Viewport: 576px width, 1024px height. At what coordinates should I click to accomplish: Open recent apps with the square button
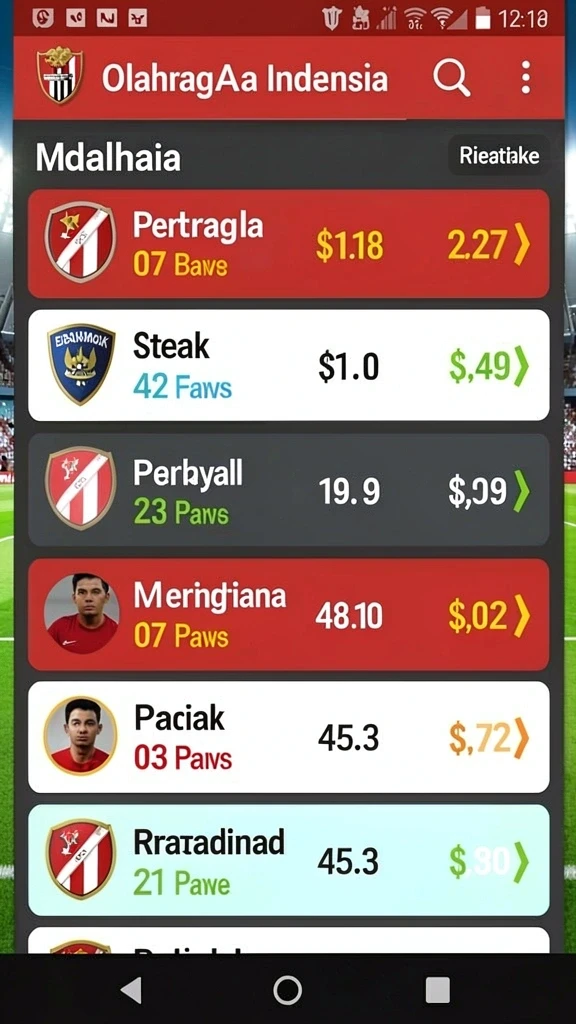point(437,990)
